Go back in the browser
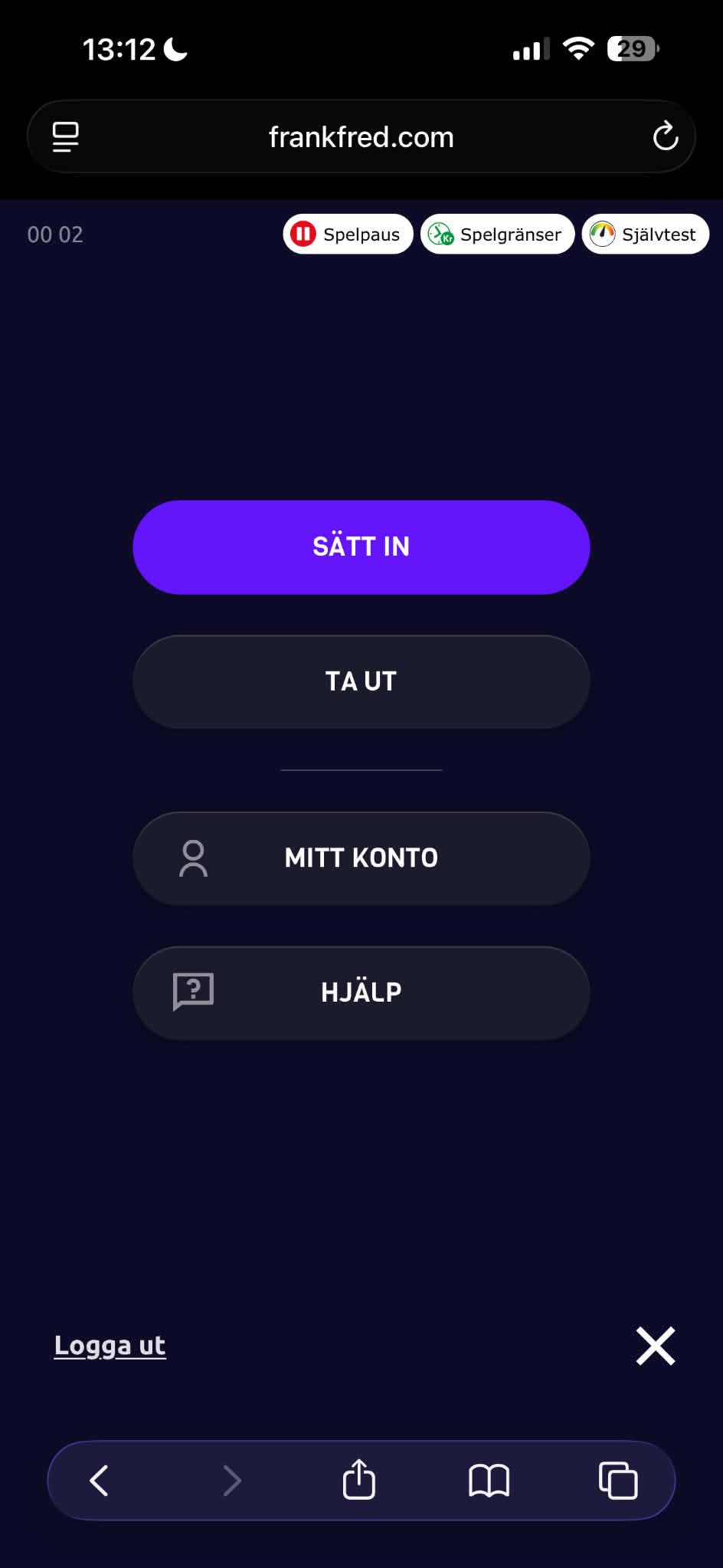Image resolution: width=723 pixels, height=1568 pixels. [100, 1481]
